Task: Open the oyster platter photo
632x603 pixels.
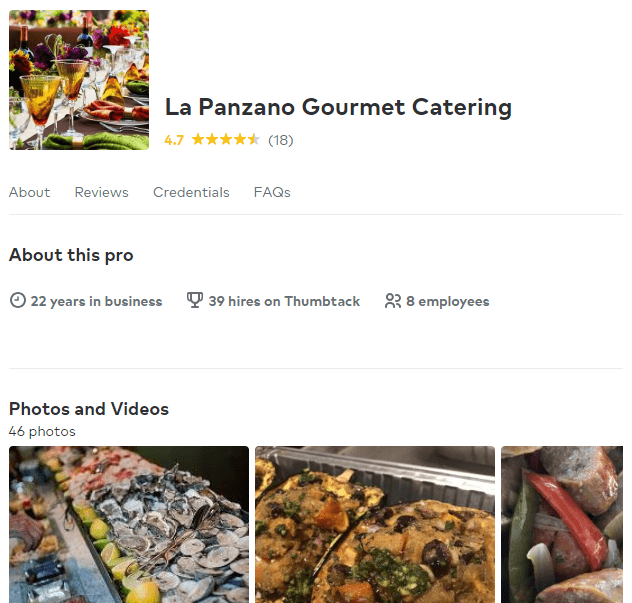Action: tap(129, 524)
